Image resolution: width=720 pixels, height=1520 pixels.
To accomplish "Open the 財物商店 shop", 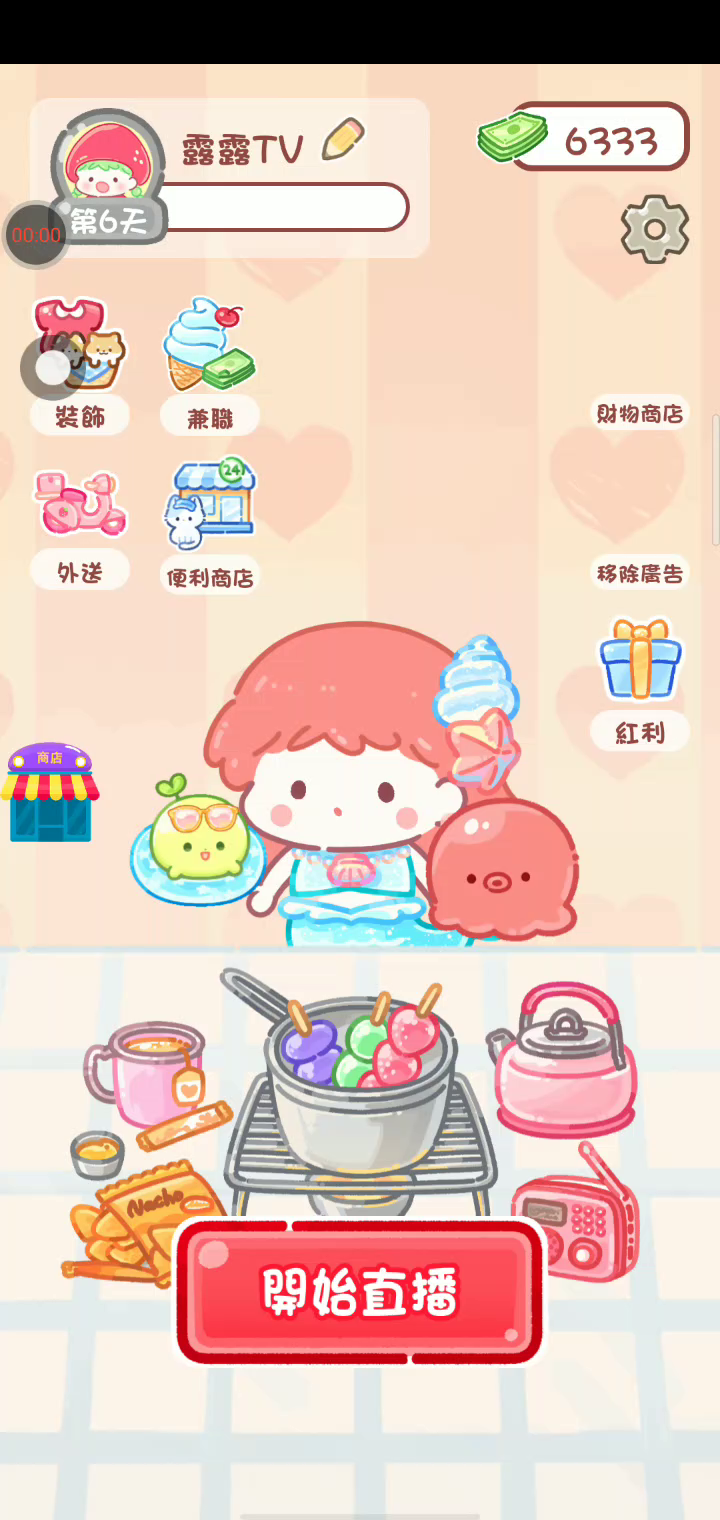I will click(639, 413).
